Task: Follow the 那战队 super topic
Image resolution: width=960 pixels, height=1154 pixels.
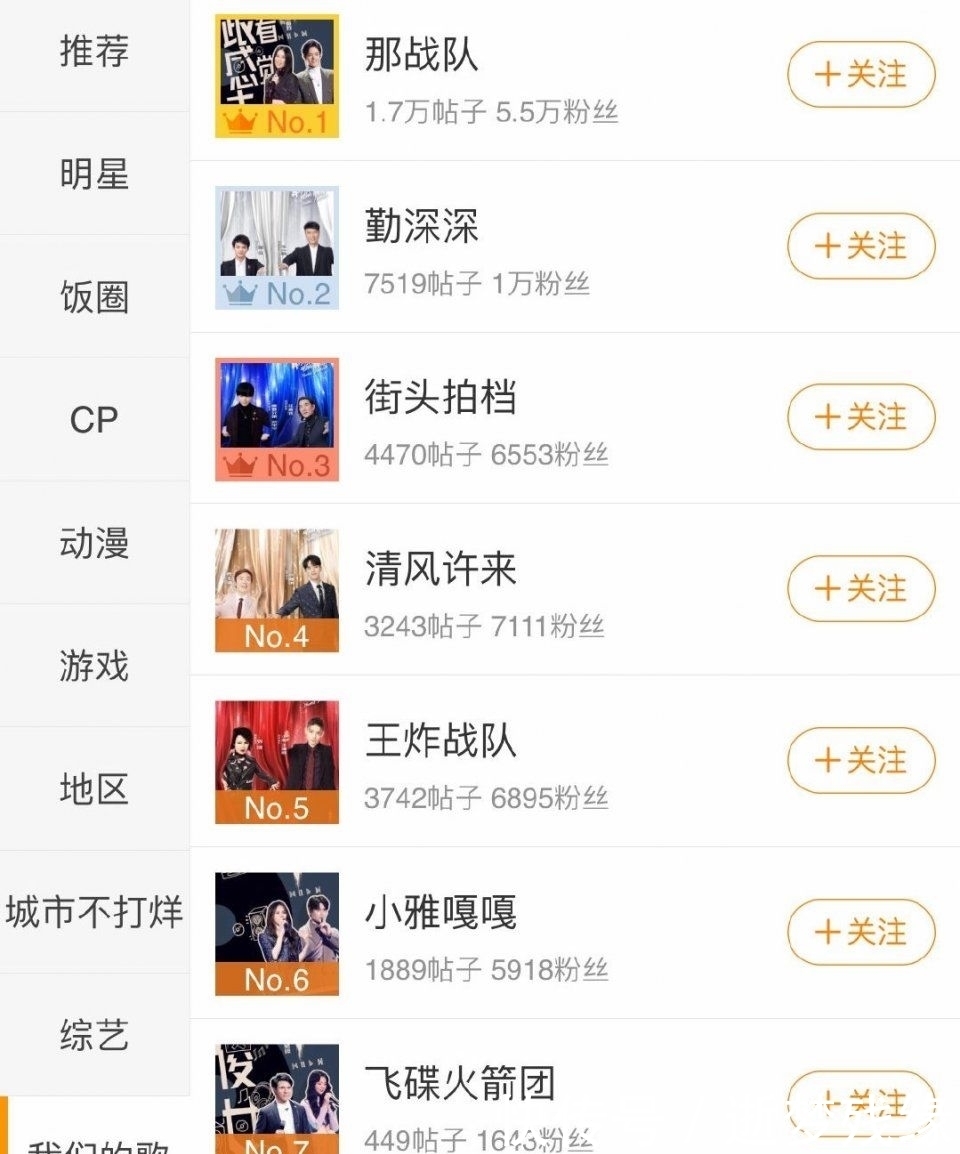Action: click(x=861, y=75)
